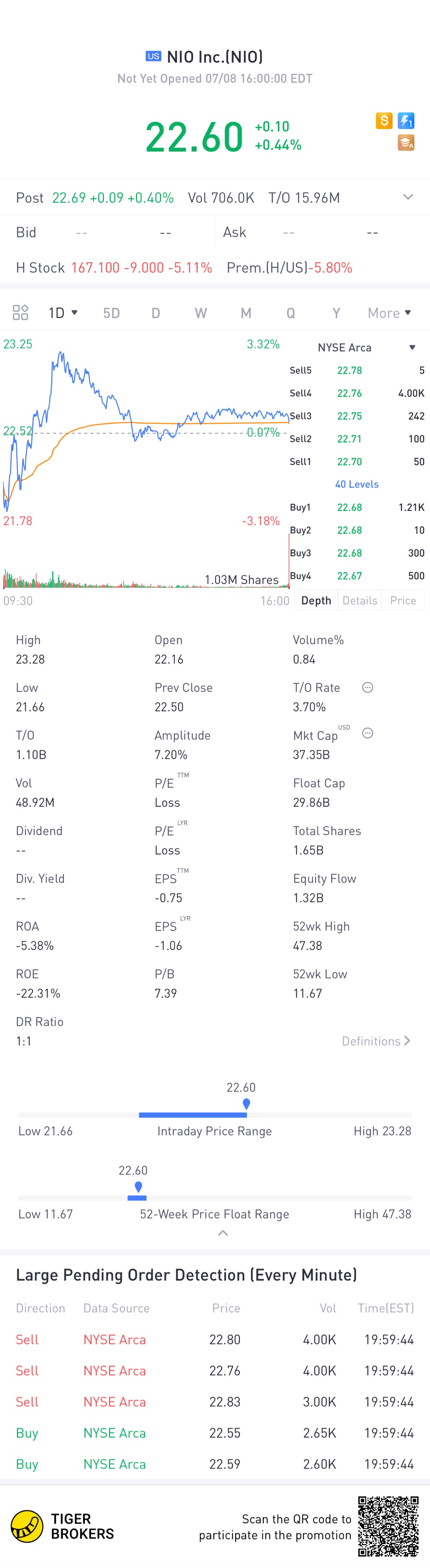The height and width of the screenshot is (1568, 430).
Task: Open the 1D timeframe dropdown
Action: pyautogui.click(x=63, y=313)
